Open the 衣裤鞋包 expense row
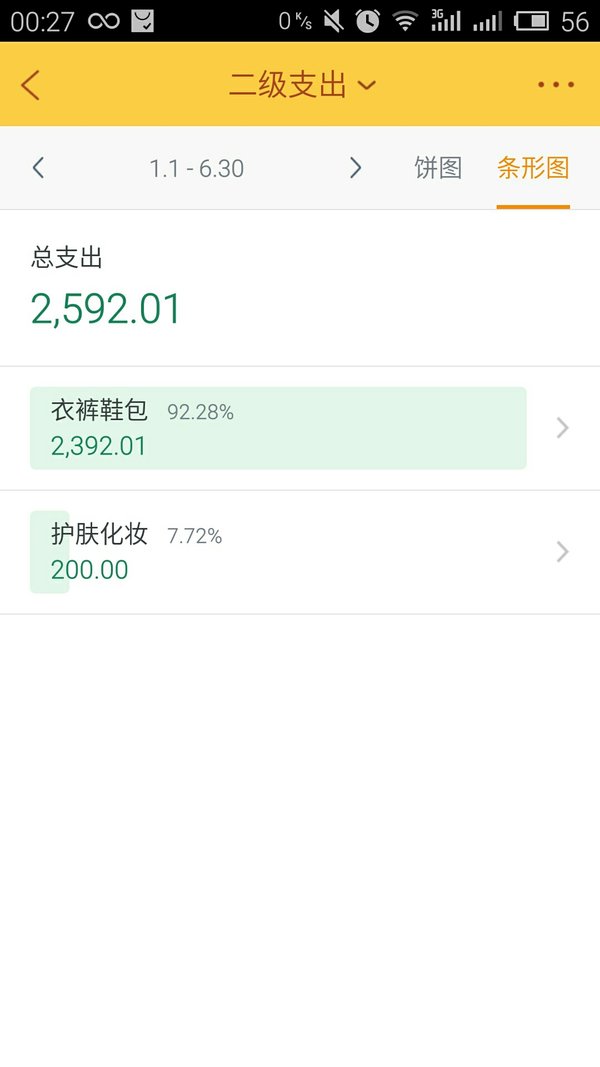Image resolution: width=600 pixels, height=1067 pixels. [x=300, y=428]
